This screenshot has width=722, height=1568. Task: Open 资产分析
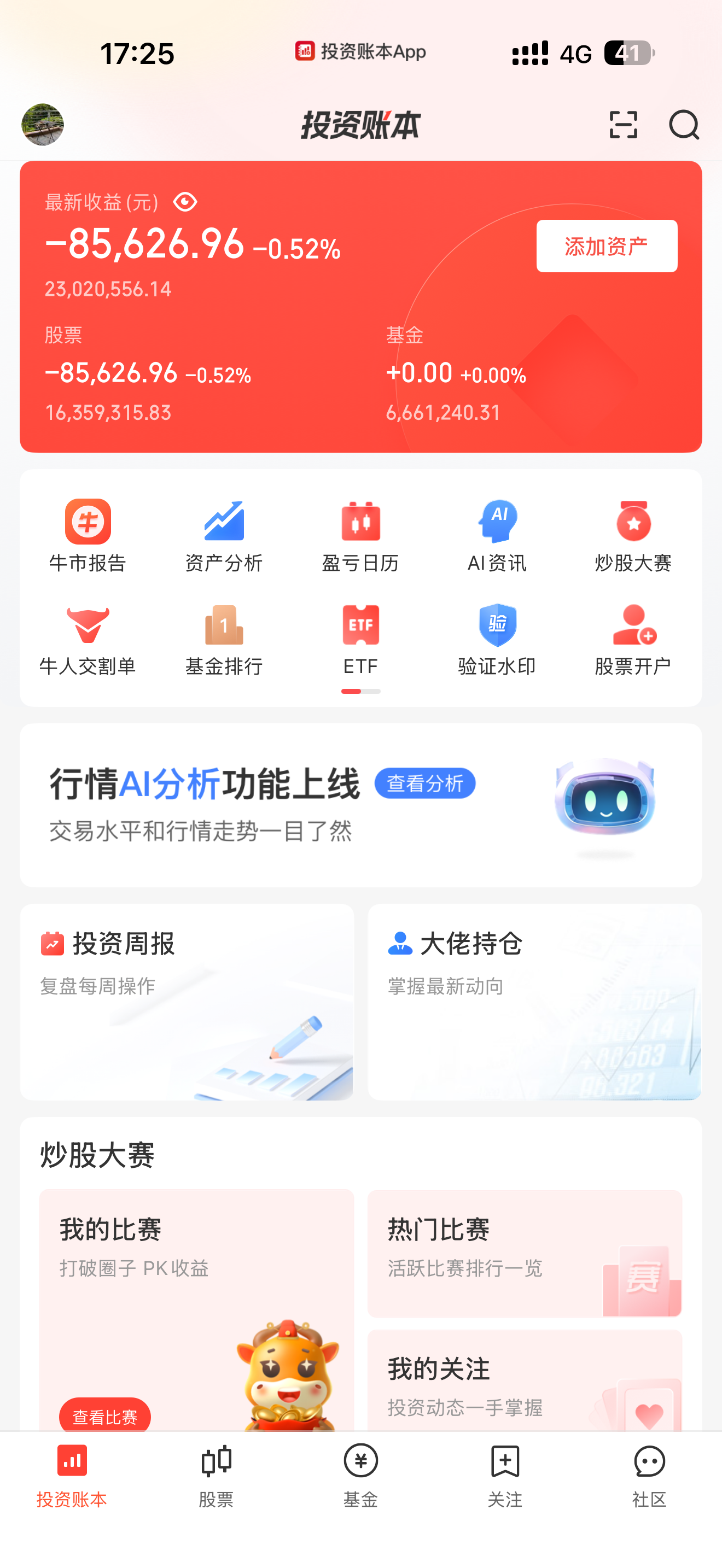click(x=224, y=535)
